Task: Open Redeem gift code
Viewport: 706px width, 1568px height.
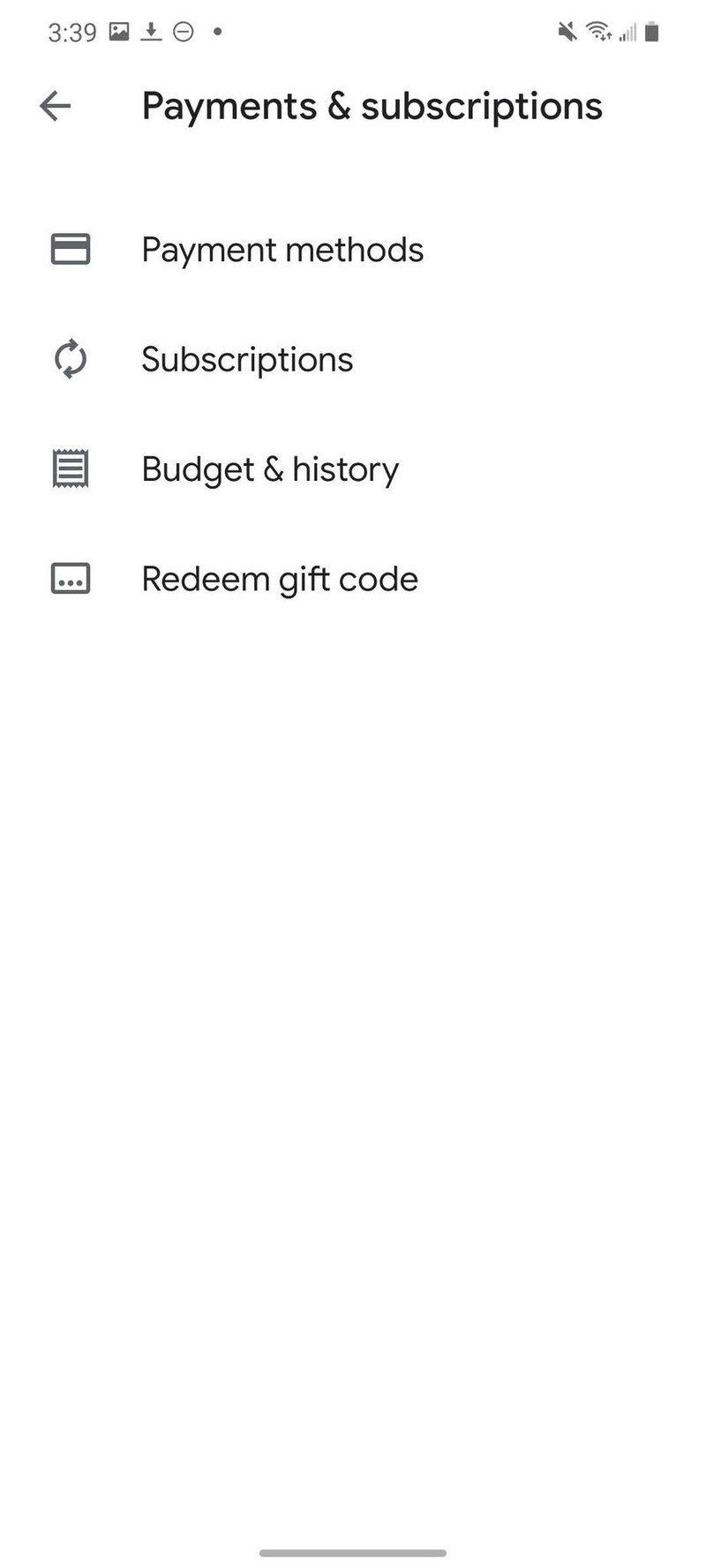Action: coord(280,579)
